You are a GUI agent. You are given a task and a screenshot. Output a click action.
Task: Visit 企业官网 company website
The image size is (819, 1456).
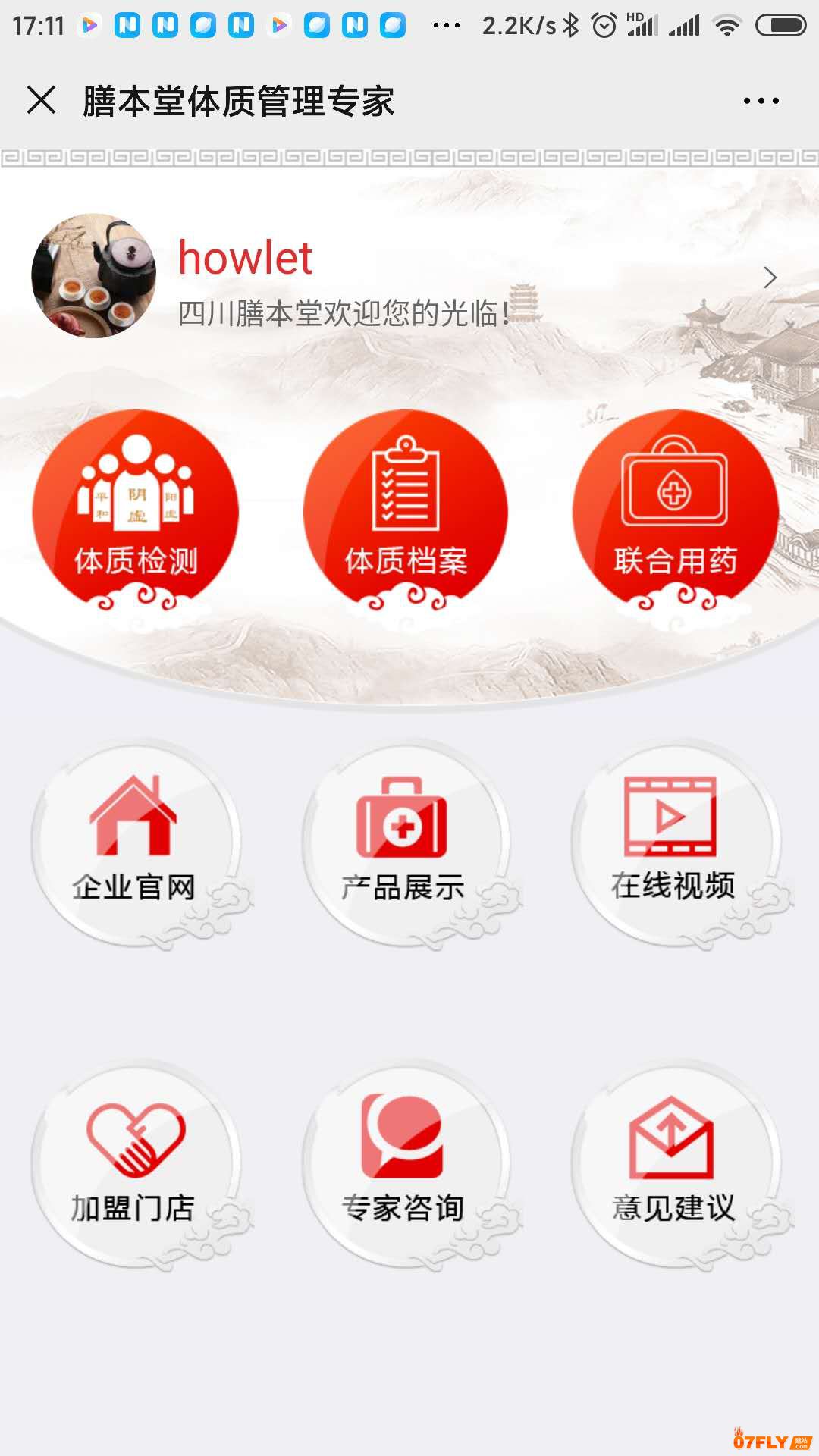(135, 843)
